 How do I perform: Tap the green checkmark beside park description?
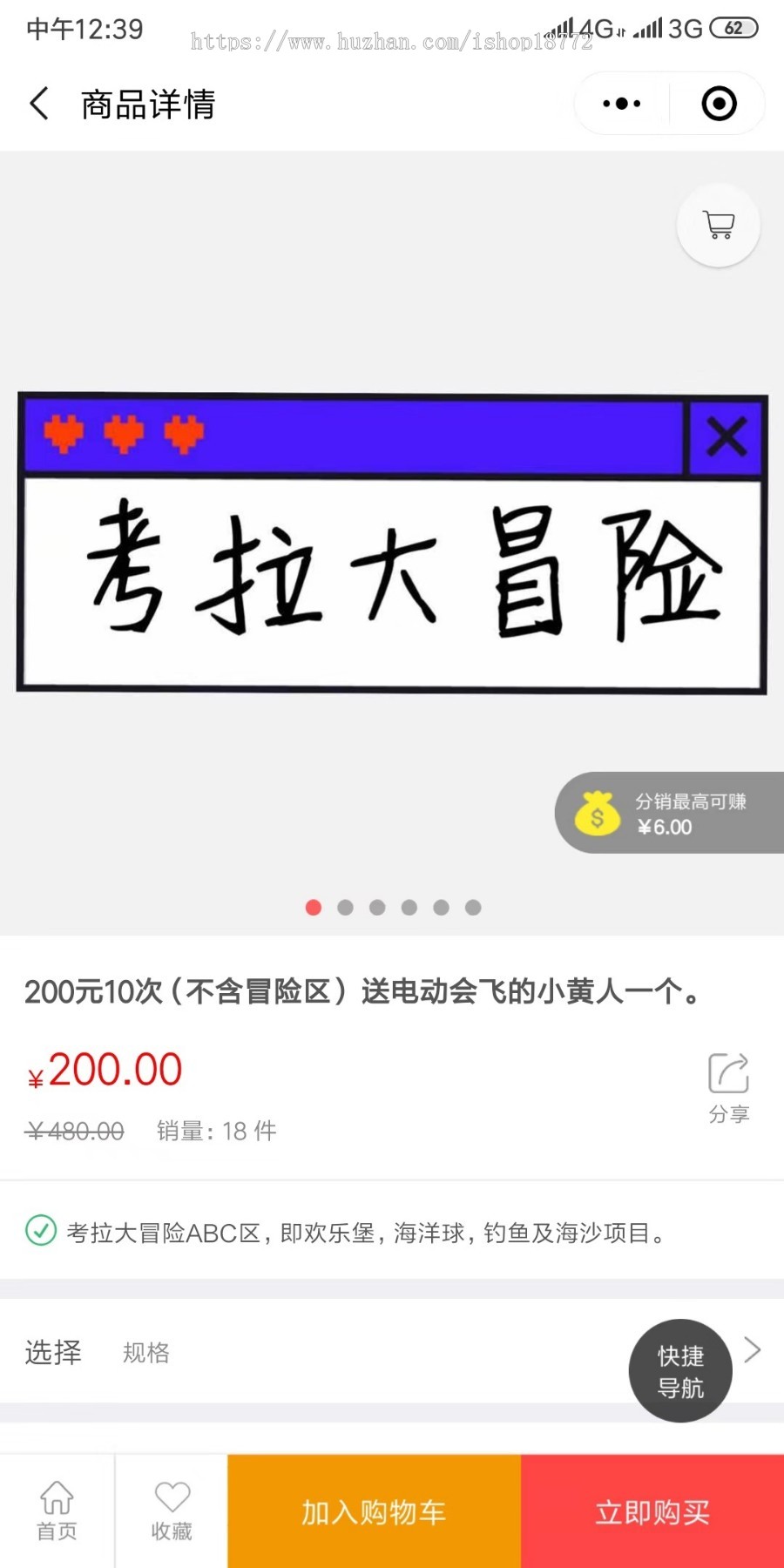point(40,1232)
